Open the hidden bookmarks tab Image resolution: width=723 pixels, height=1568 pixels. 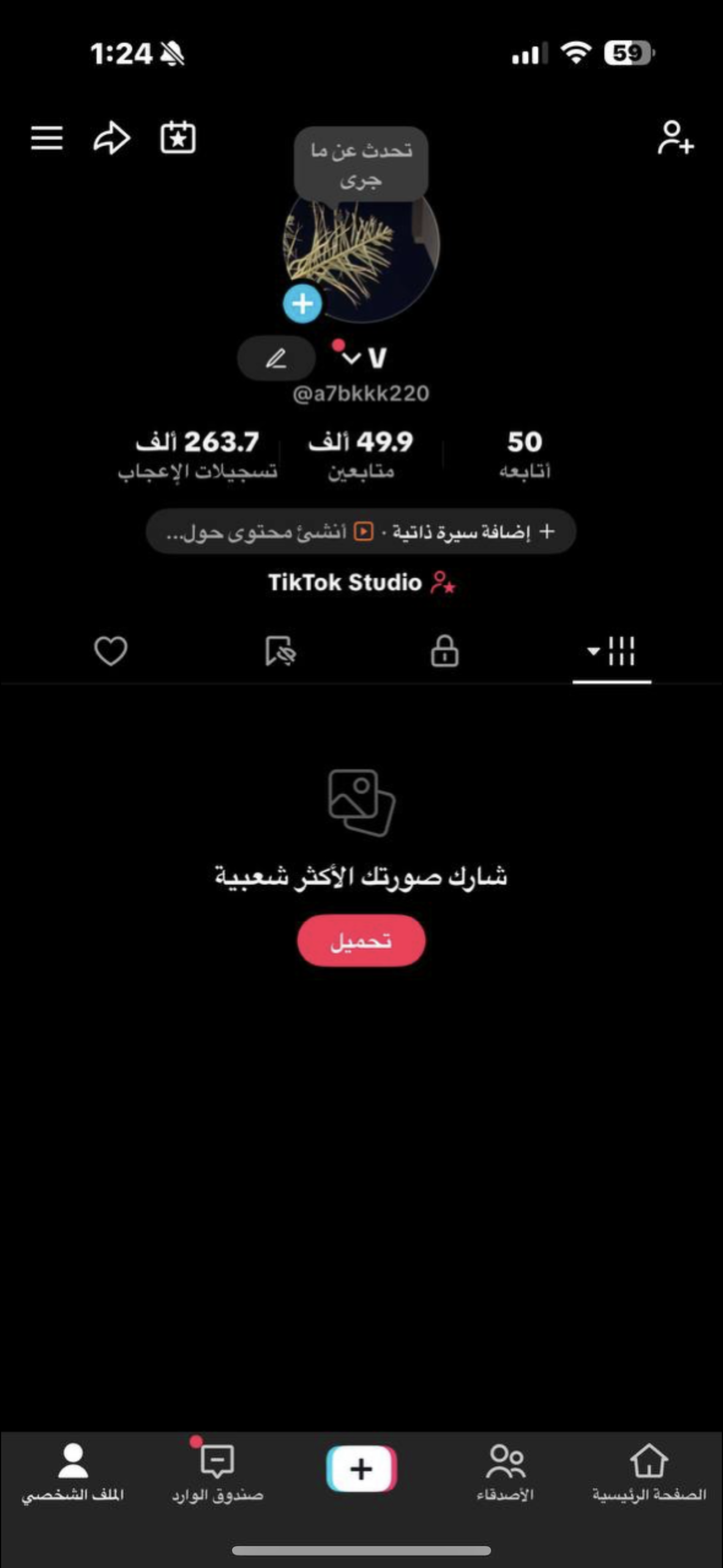tap(280, 650)
